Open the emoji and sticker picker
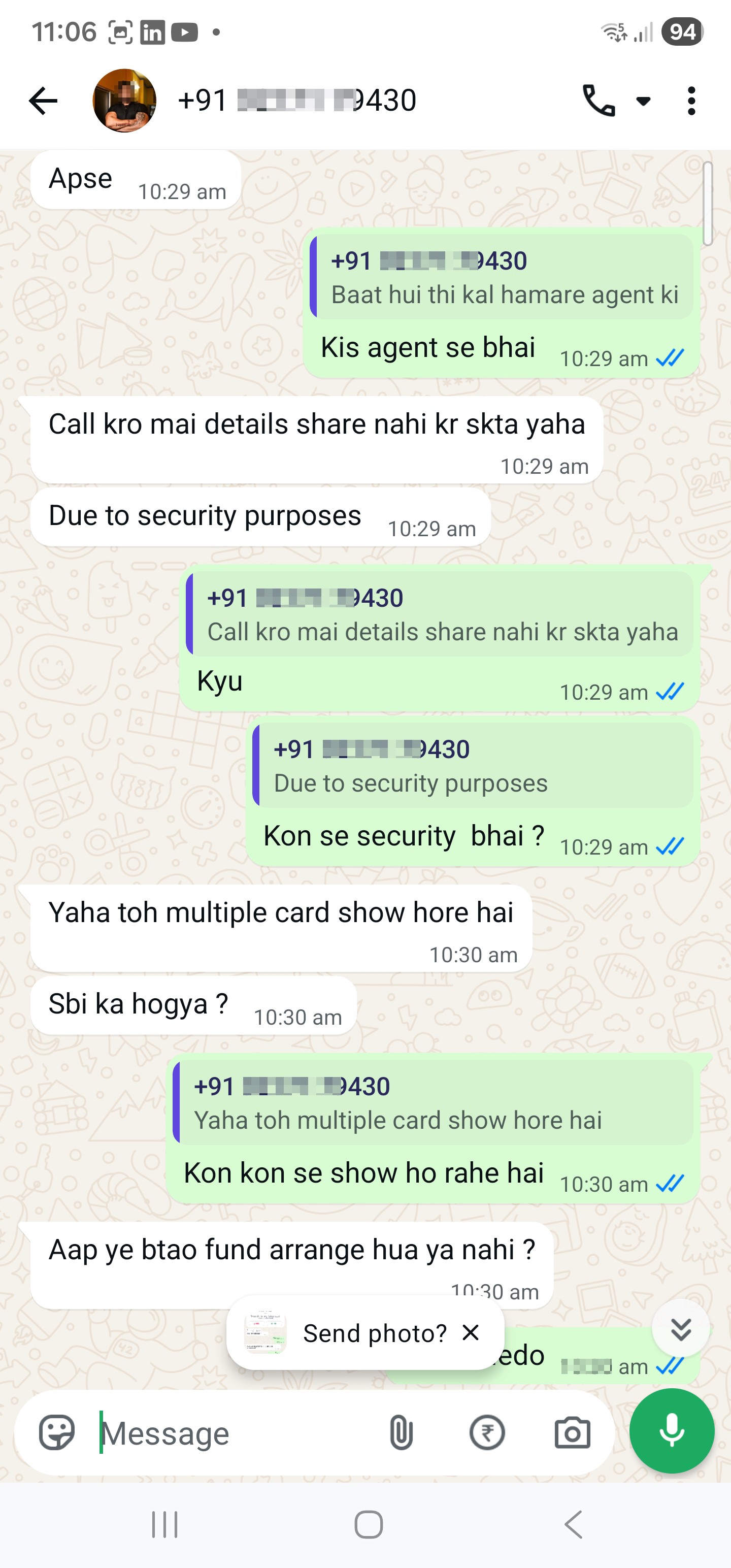 pyautogui.click(x=57, y=1433)
